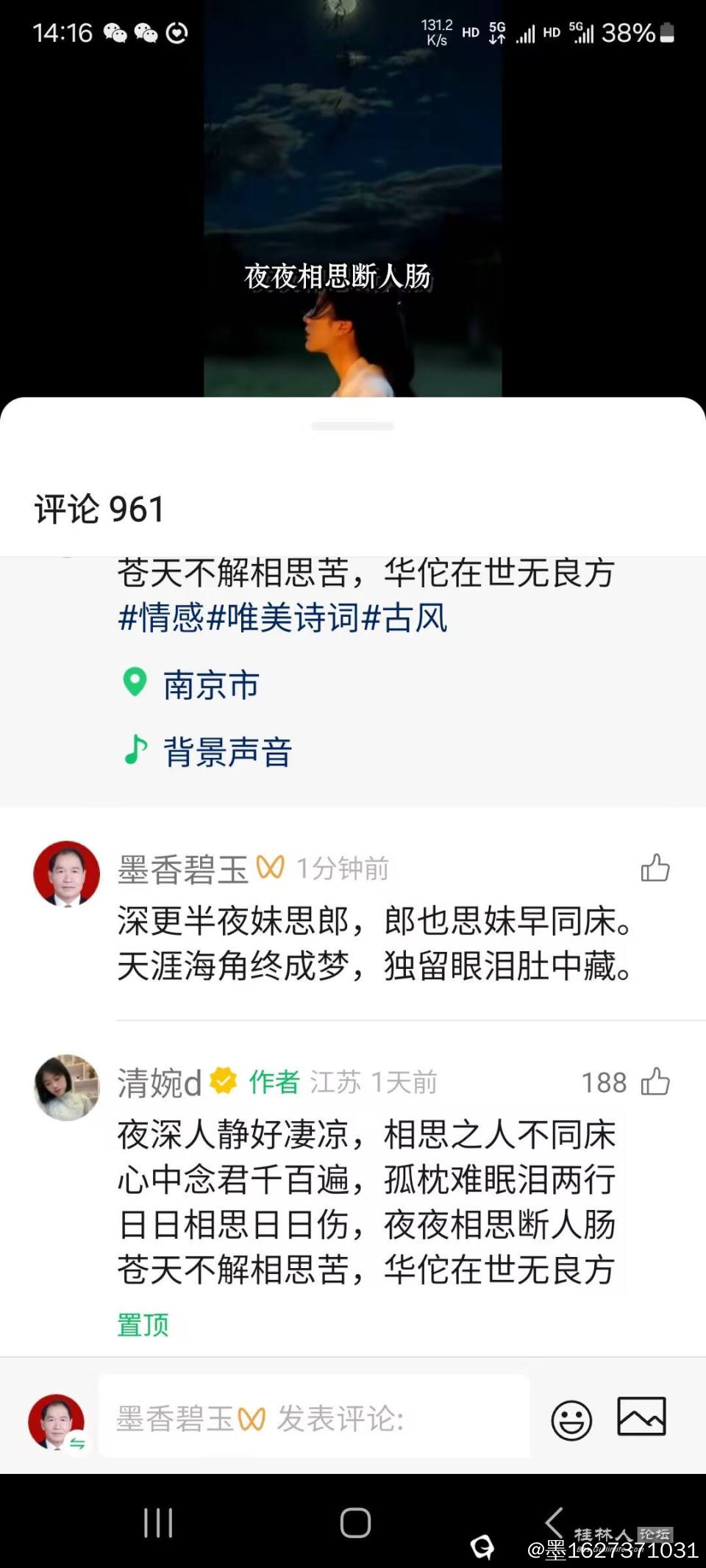This screenshot has width=706, height=1568.
Task: Like 墨香碧玉's comment
Action: coord(655,868)
